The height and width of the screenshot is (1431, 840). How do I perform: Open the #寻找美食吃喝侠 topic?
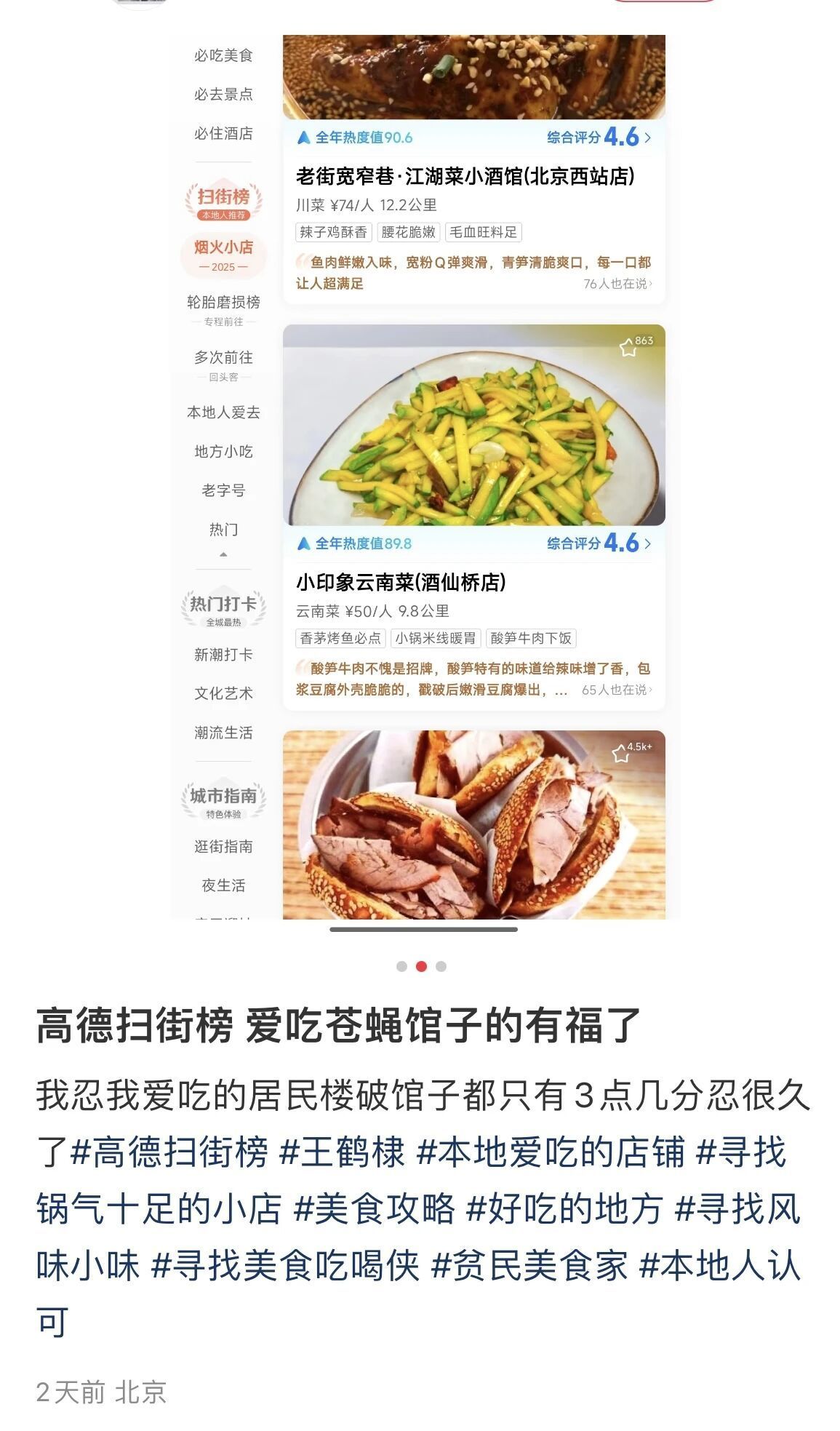tap(285, 1266)
